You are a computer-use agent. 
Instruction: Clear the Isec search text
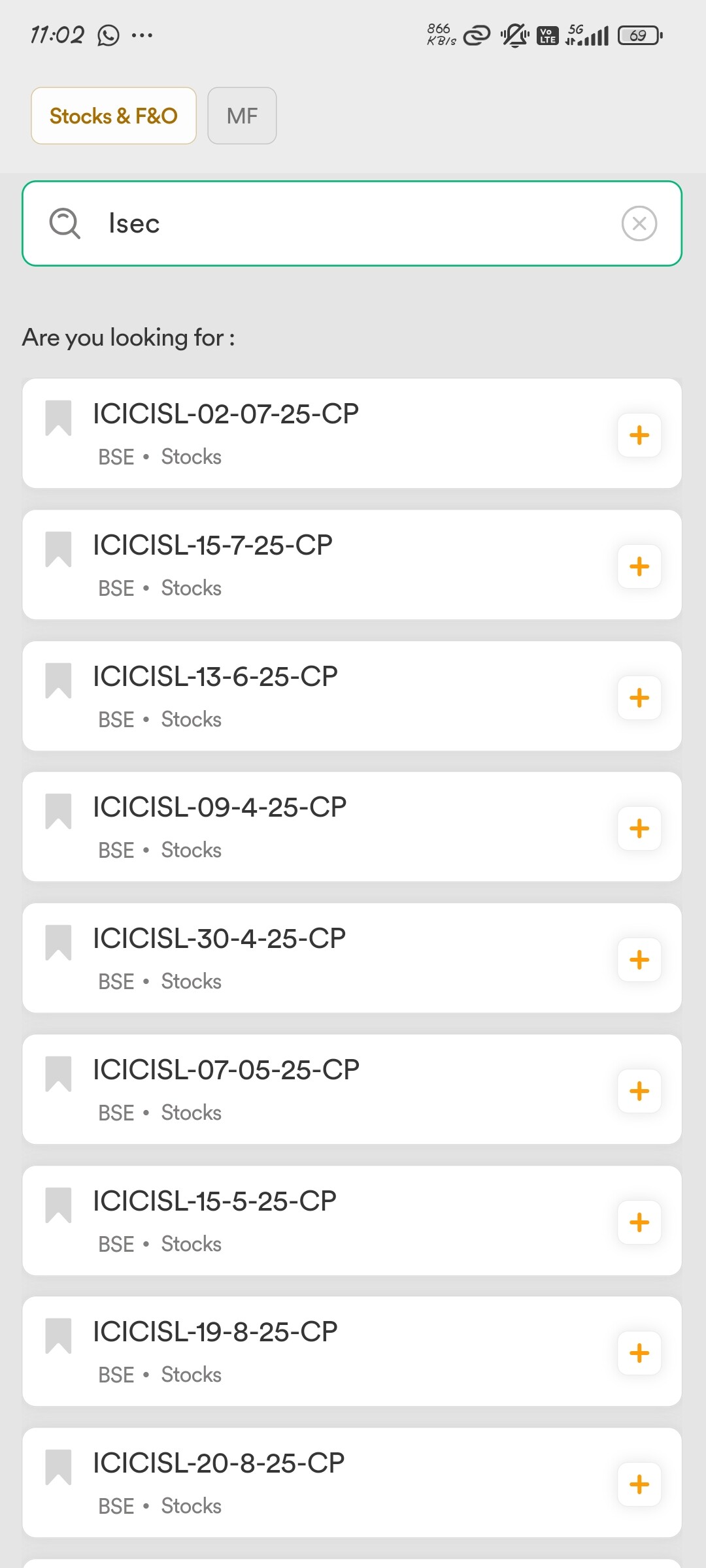[639, 223]
